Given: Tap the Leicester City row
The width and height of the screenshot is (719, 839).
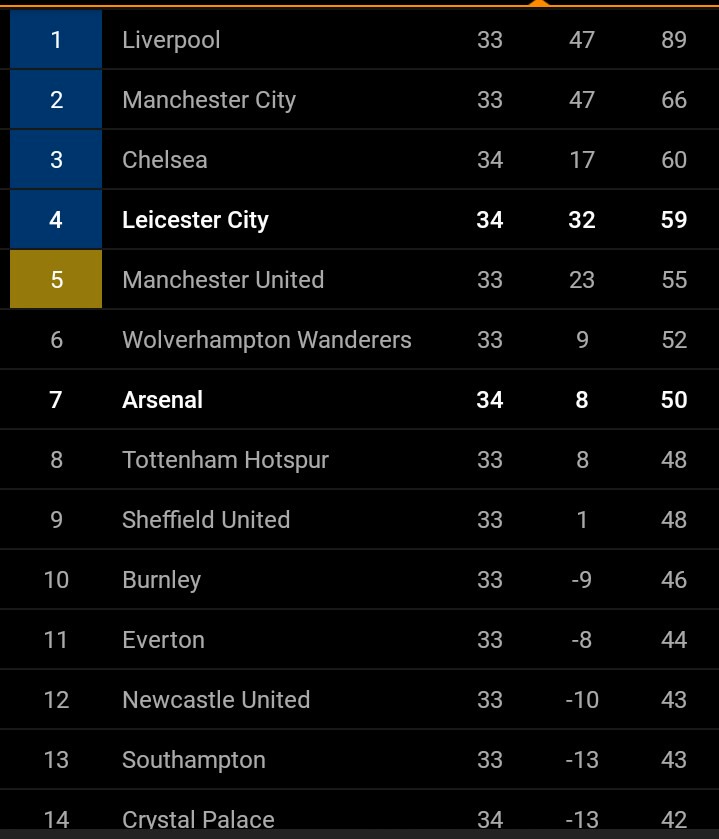Looking at the screenshot, I should tap(195, 220).
